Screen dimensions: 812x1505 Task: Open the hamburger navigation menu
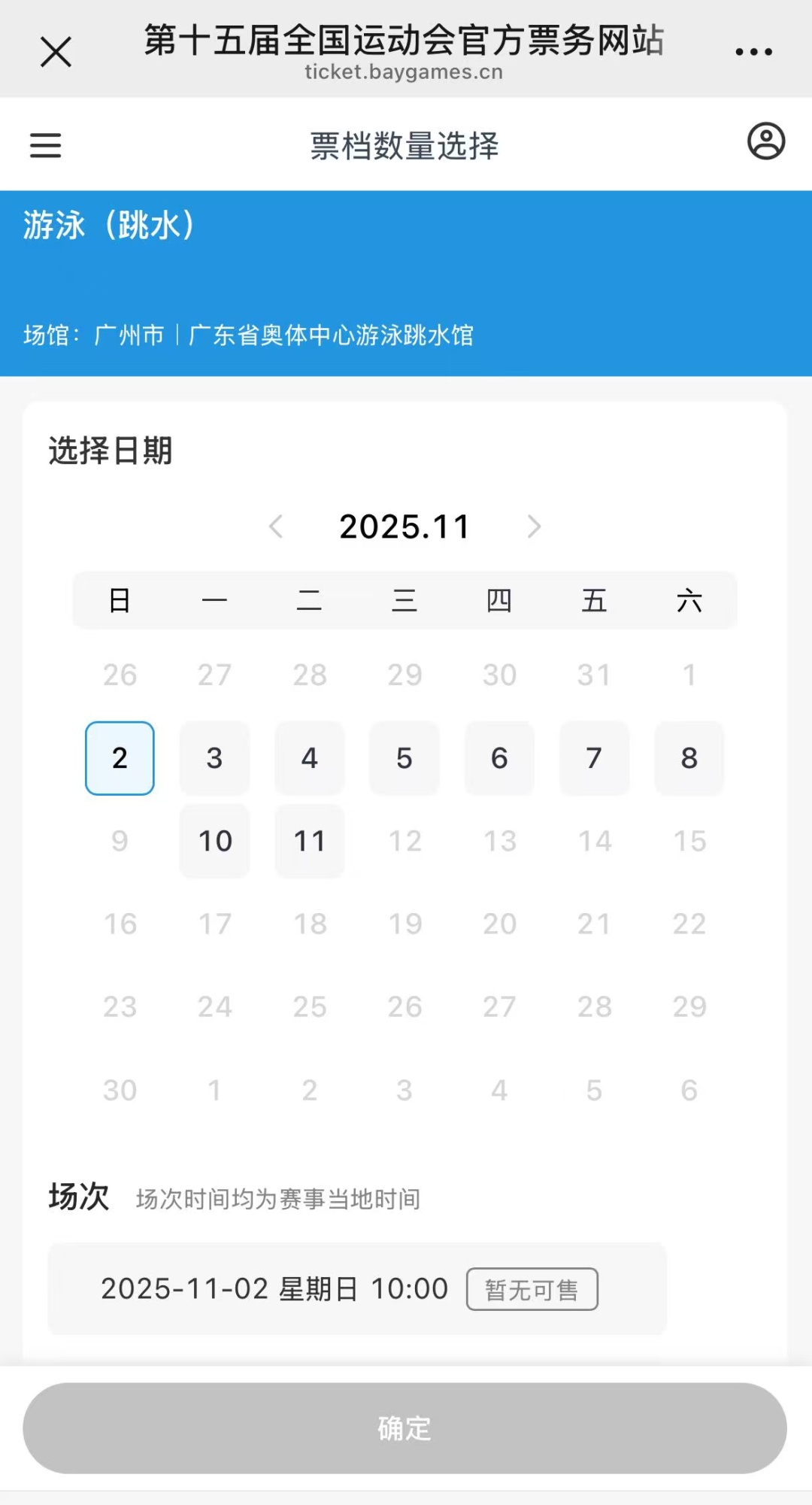point(44,144)
